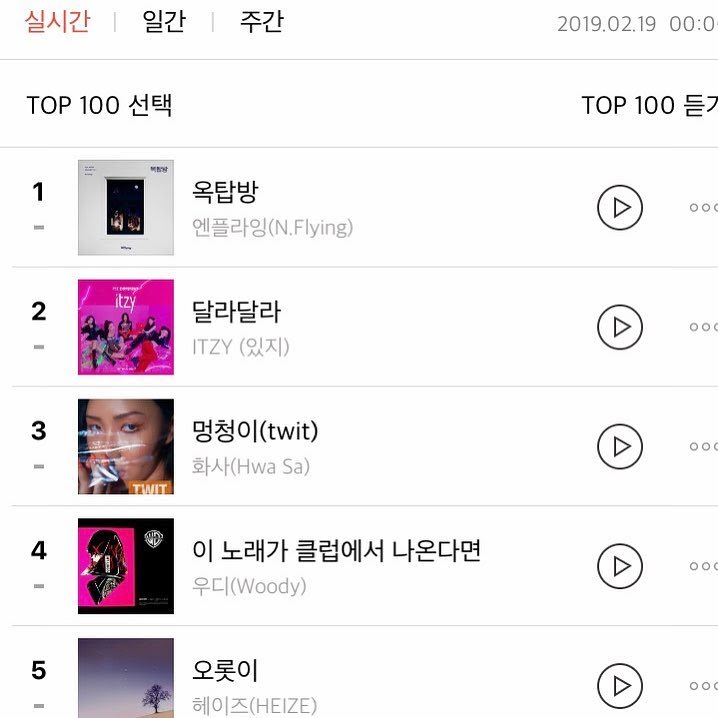Screen dimensions: 718x718
Task: Play 달라달라 by ITZY
Action: coord(620,327)
